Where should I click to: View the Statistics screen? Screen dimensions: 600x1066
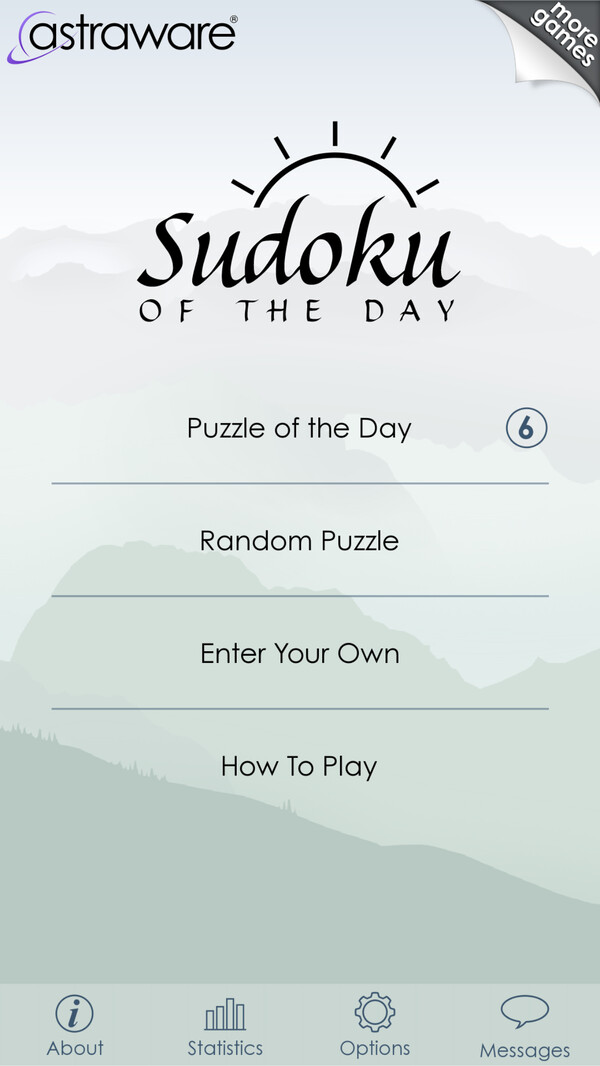point(225,1026)
